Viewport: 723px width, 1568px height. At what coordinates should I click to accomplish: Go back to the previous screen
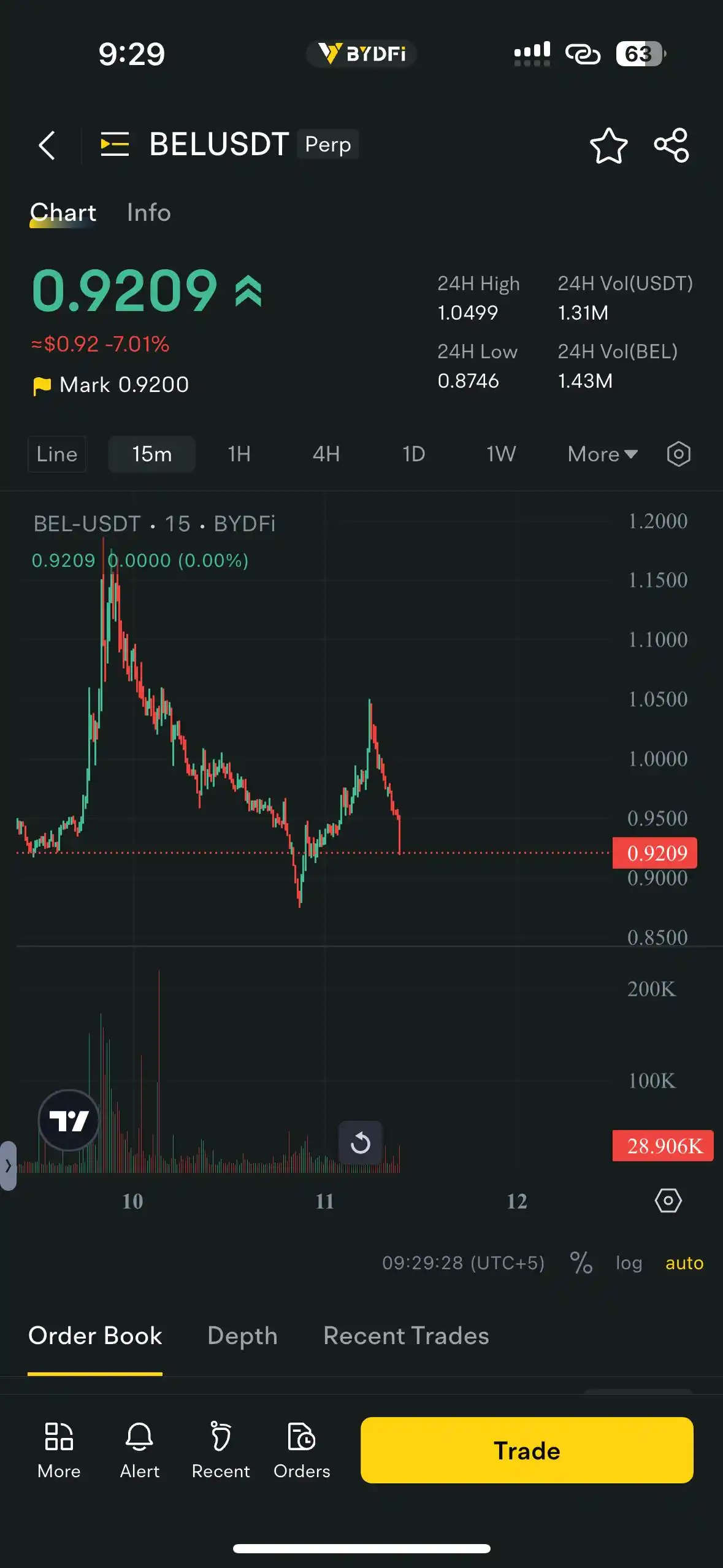(x=47, y=145)
